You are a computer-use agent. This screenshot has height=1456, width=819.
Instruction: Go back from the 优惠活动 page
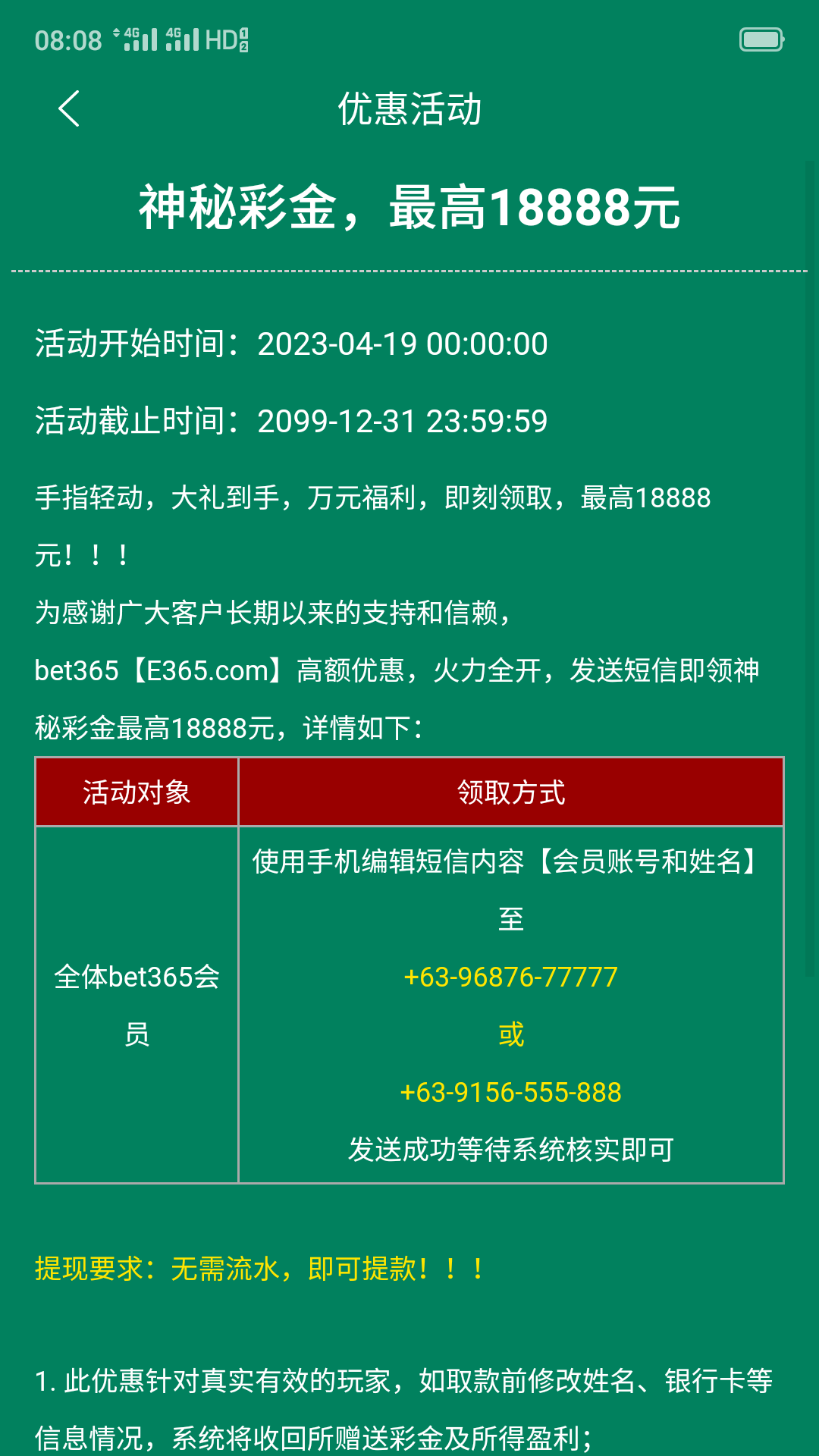(x=69, y=108)
